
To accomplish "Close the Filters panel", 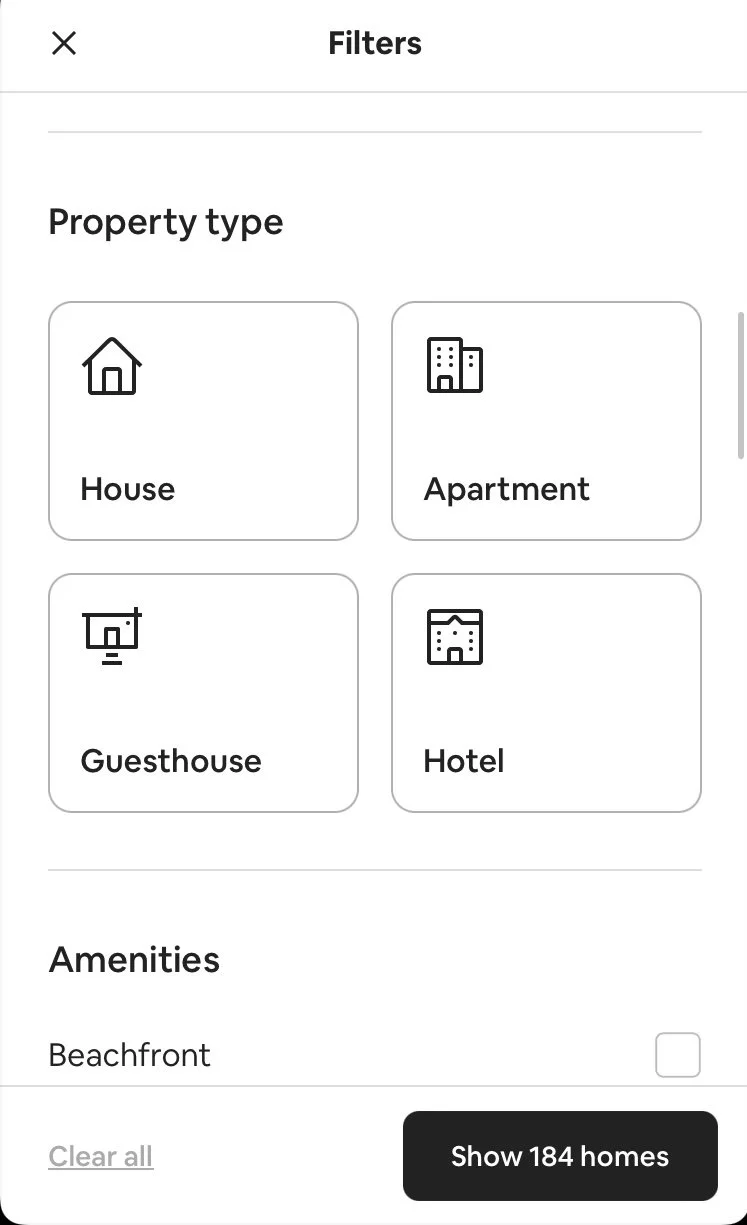I will (x=64, y=43).
